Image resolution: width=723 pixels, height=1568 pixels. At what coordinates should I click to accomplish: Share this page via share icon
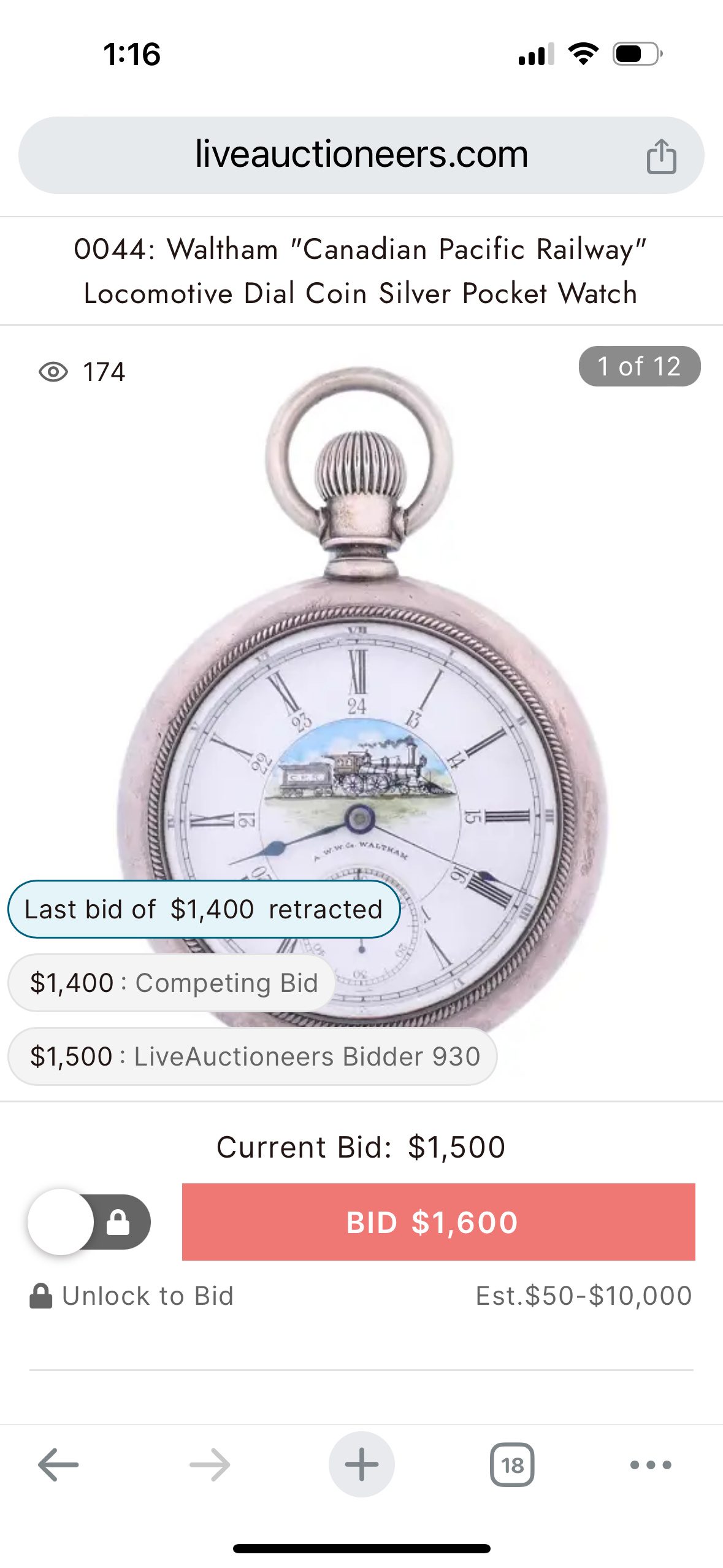click(661, 156)
